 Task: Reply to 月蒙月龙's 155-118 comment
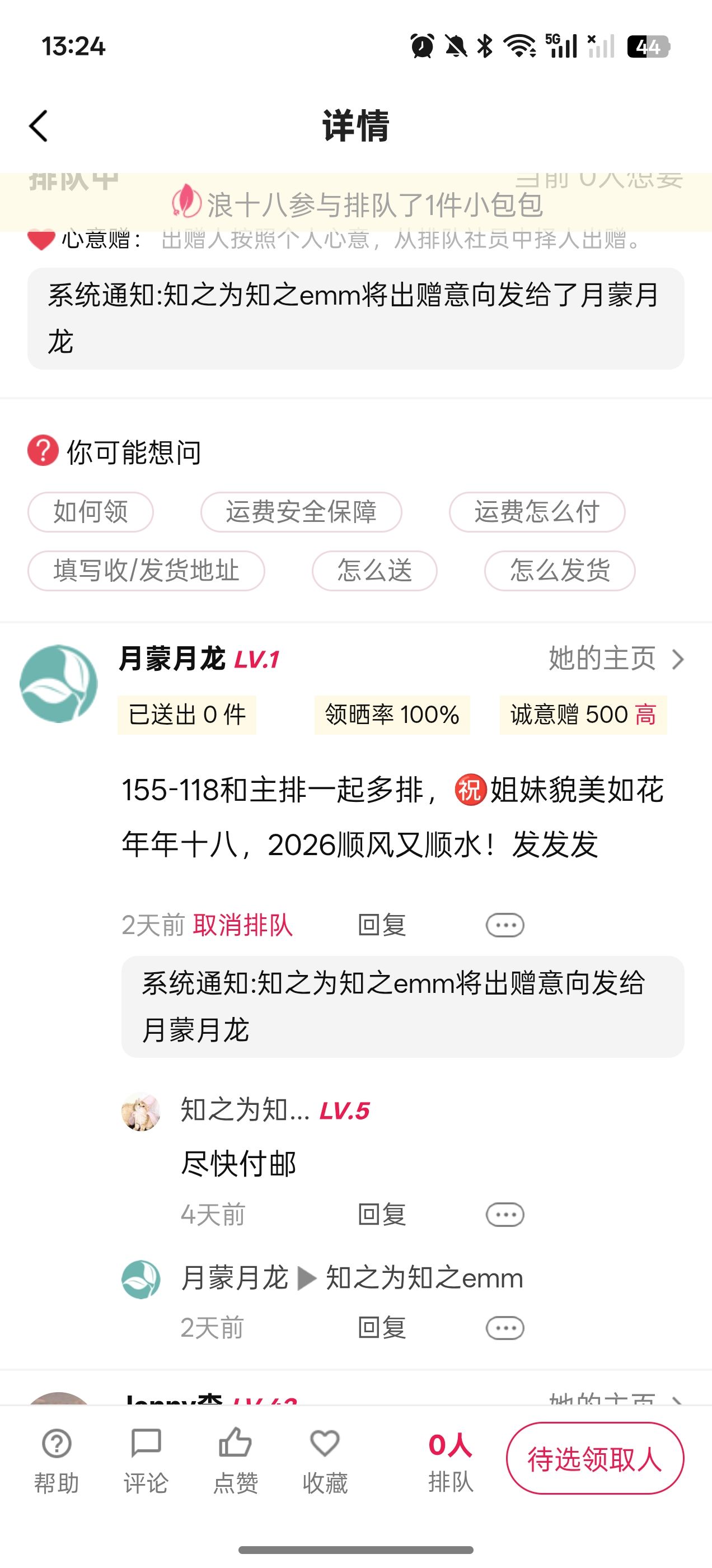(382, 925)
